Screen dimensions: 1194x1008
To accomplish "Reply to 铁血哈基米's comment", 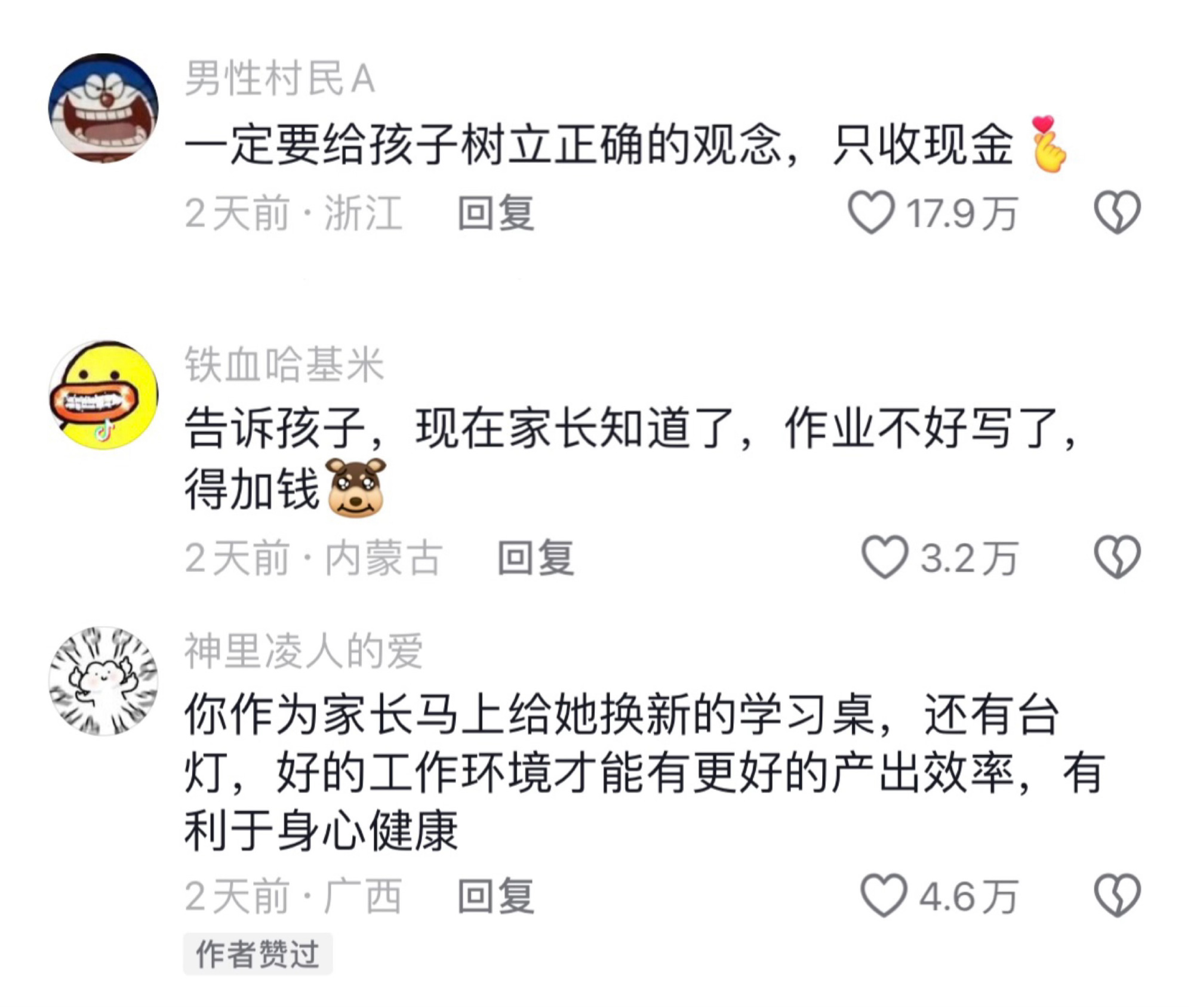I will pyautogui.click(x=536, y=557).
